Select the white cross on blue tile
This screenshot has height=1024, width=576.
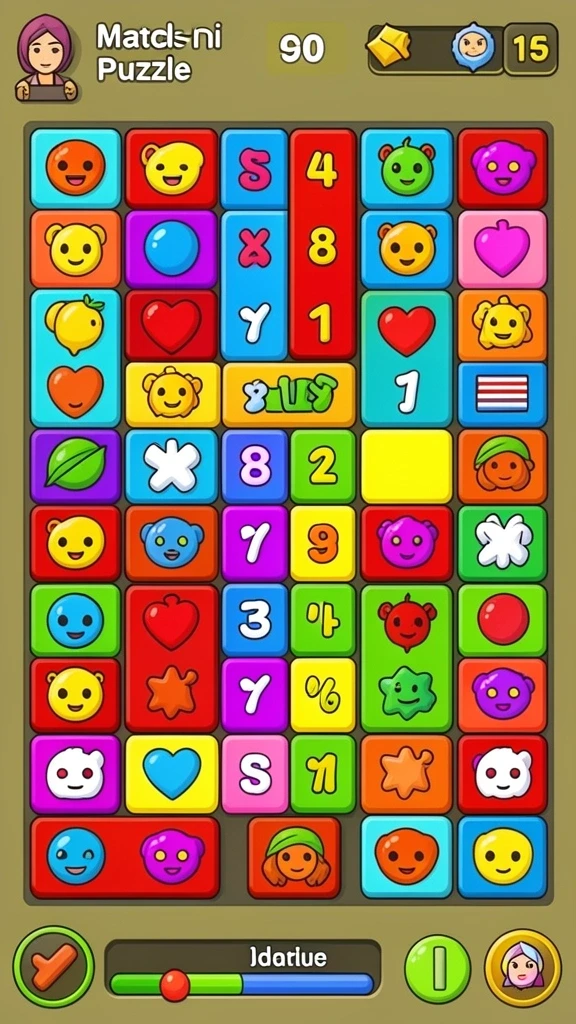click(x=171, y=466)
